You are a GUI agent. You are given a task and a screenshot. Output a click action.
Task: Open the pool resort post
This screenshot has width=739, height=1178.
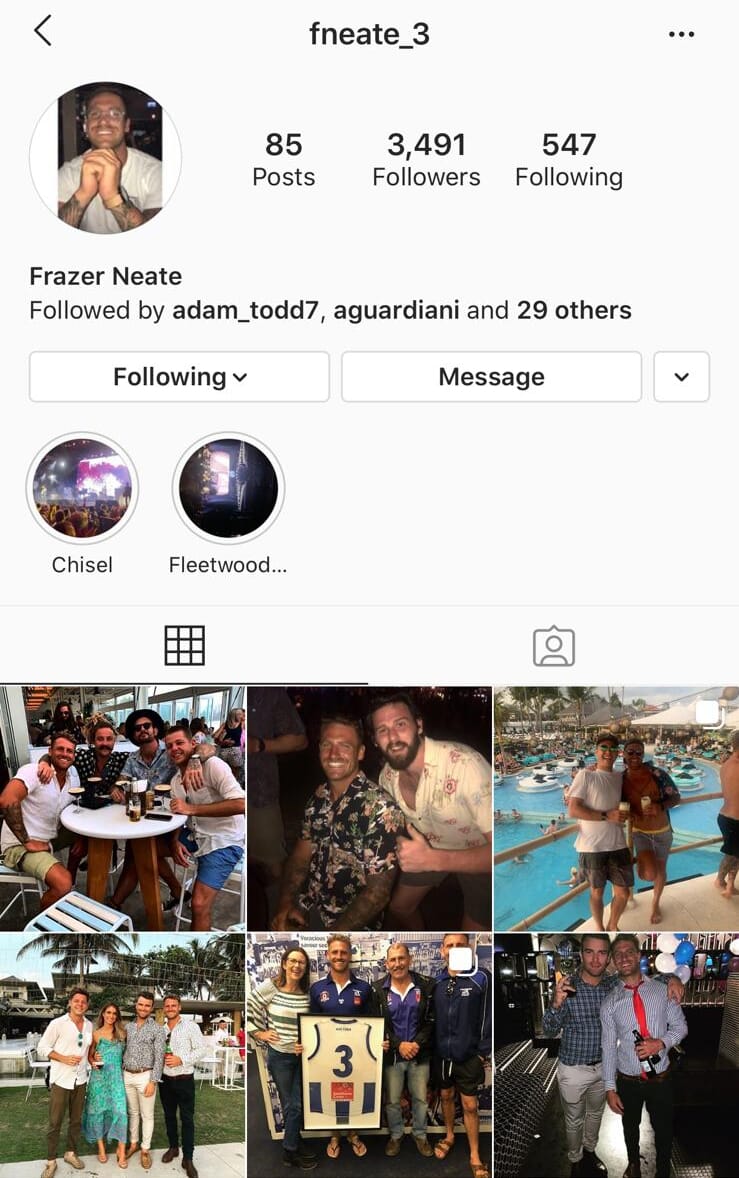pos(616,808)
